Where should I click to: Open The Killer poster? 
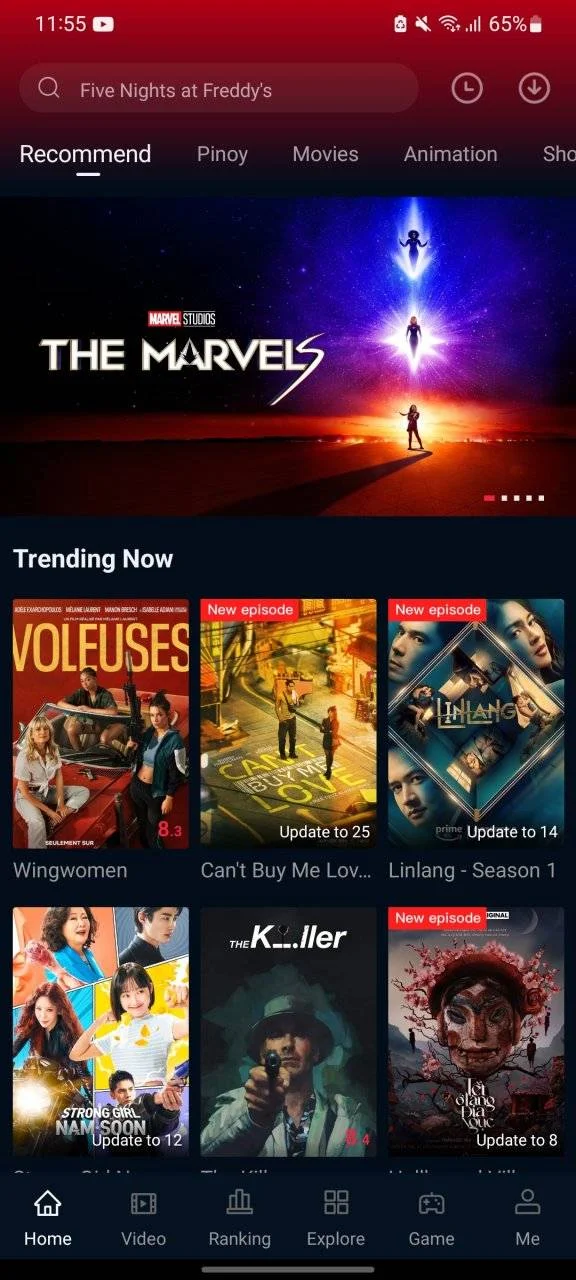[x=288, y=1032]
